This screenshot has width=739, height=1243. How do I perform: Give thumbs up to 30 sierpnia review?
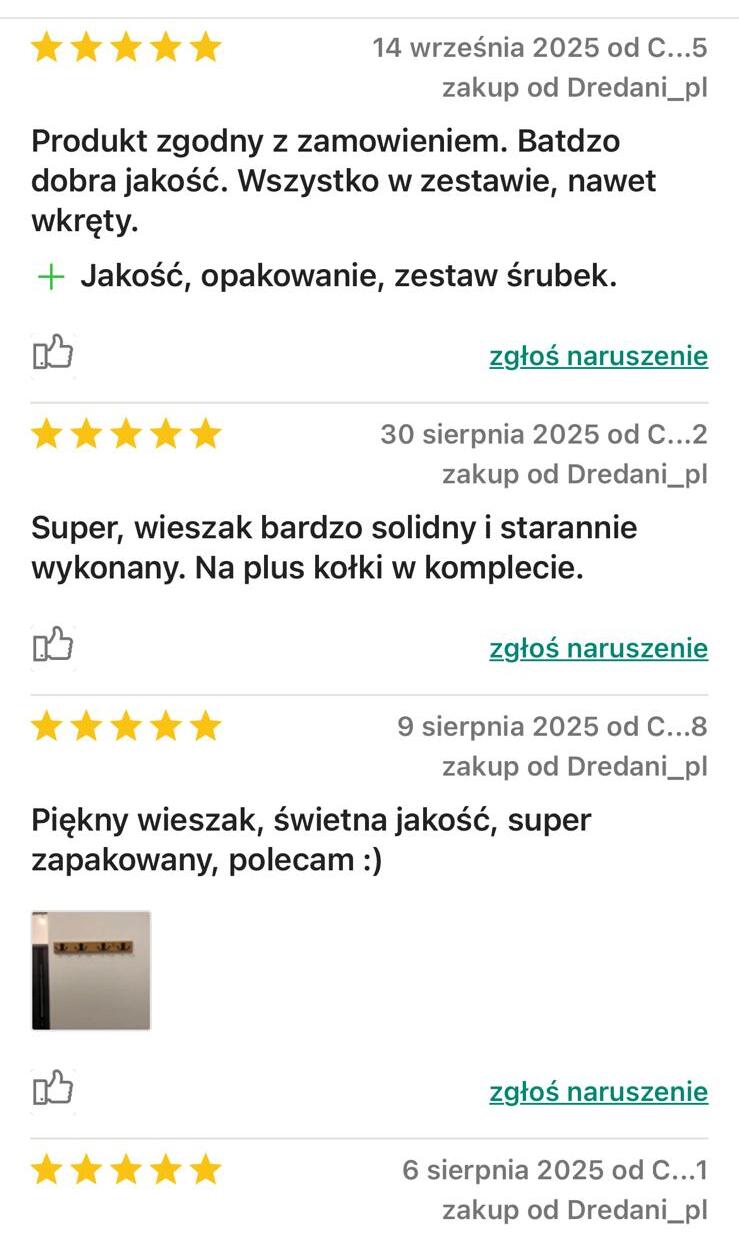point(53,645)
